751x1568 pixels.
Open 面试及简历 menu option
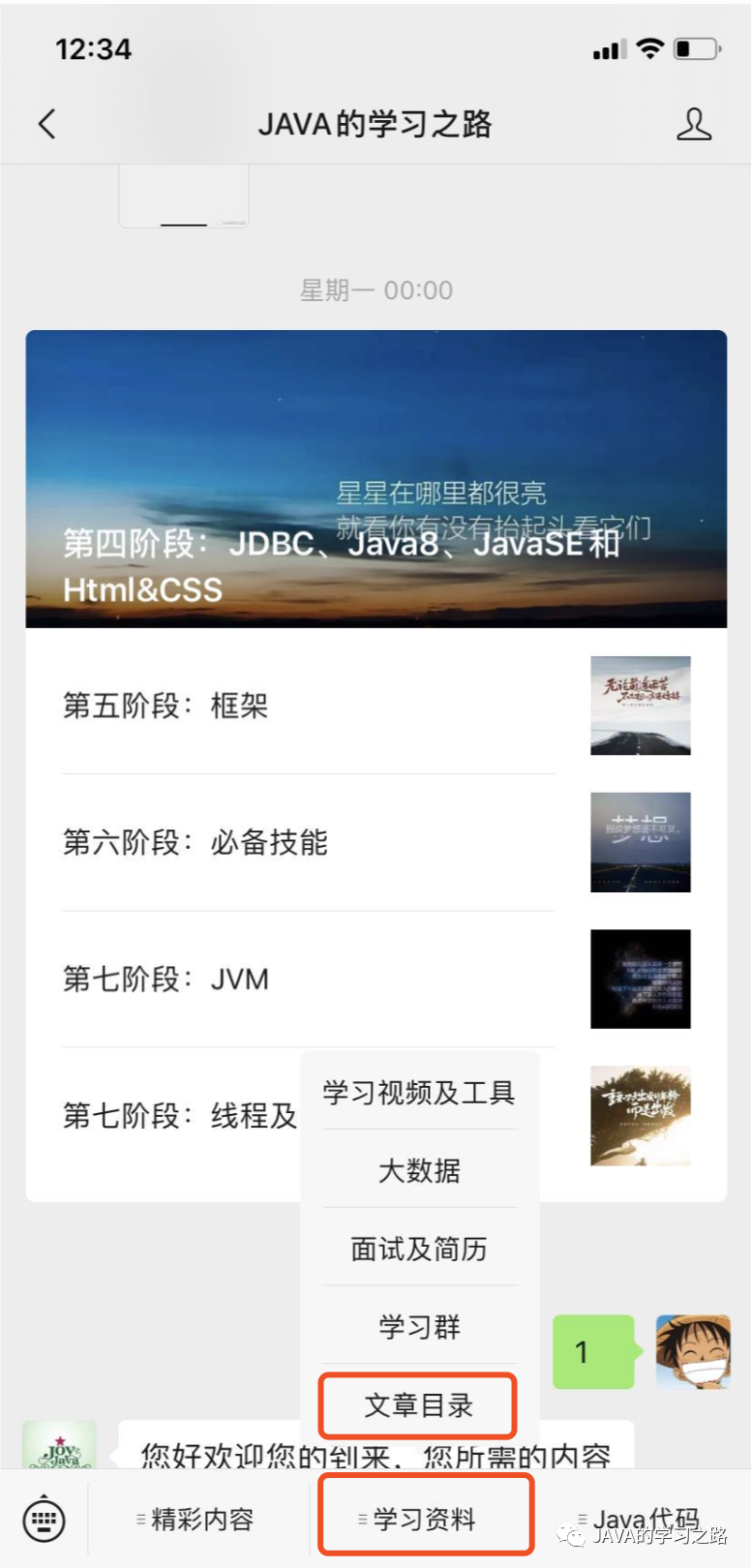pos(419,1249)
